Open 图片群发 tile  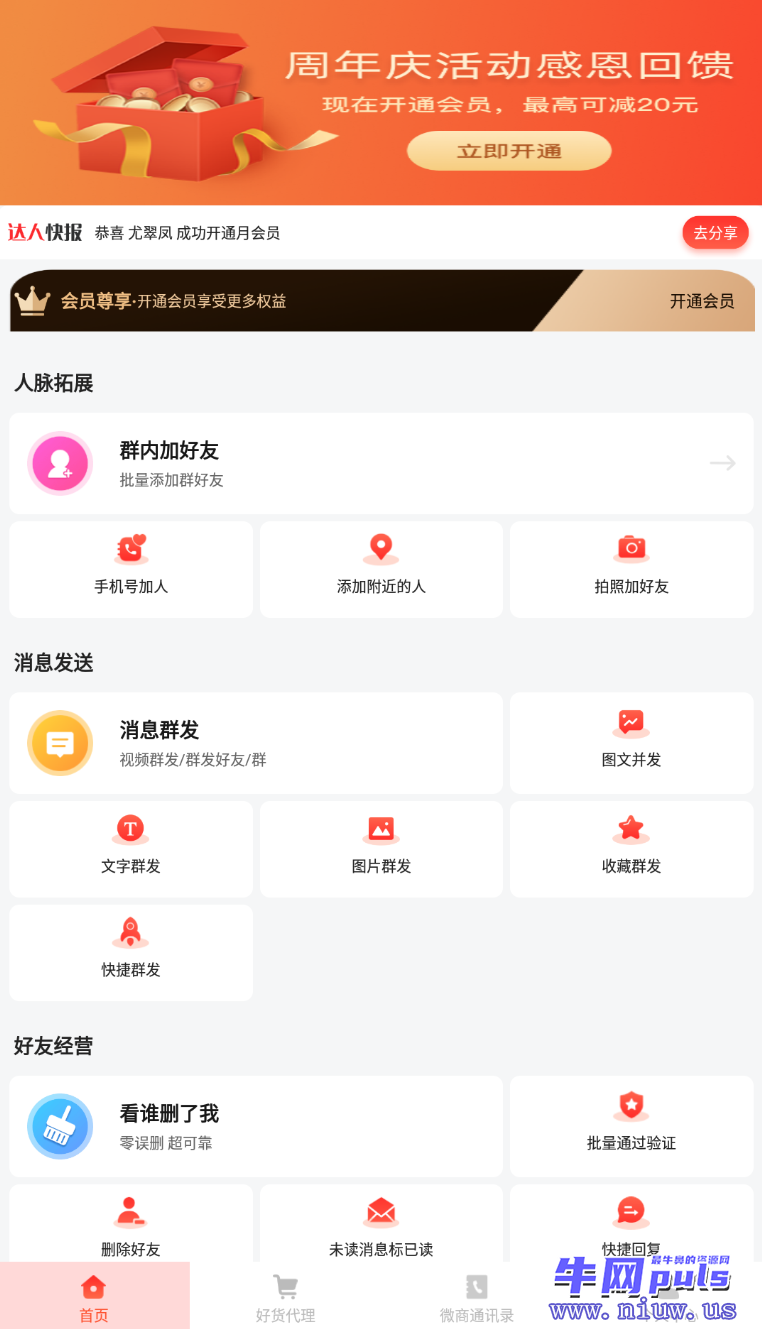[x=381, y=848]
